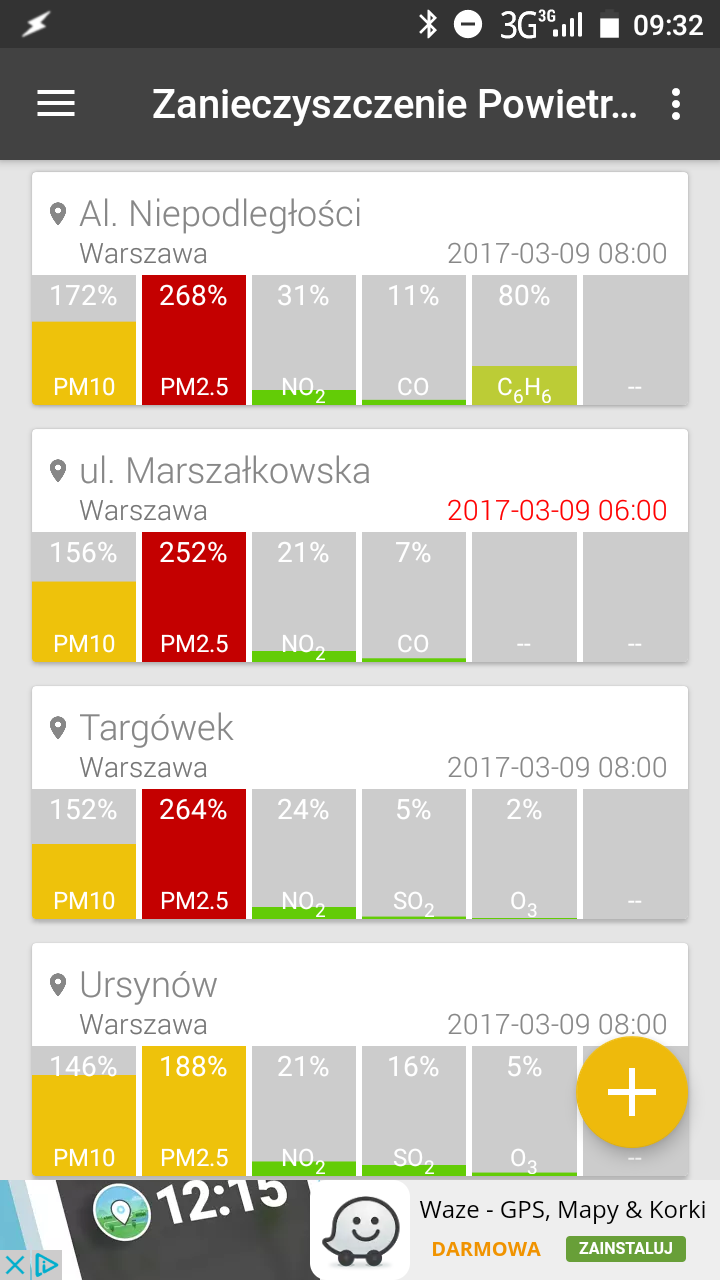Add a new station with the plus button

(x=632, y=1092)
